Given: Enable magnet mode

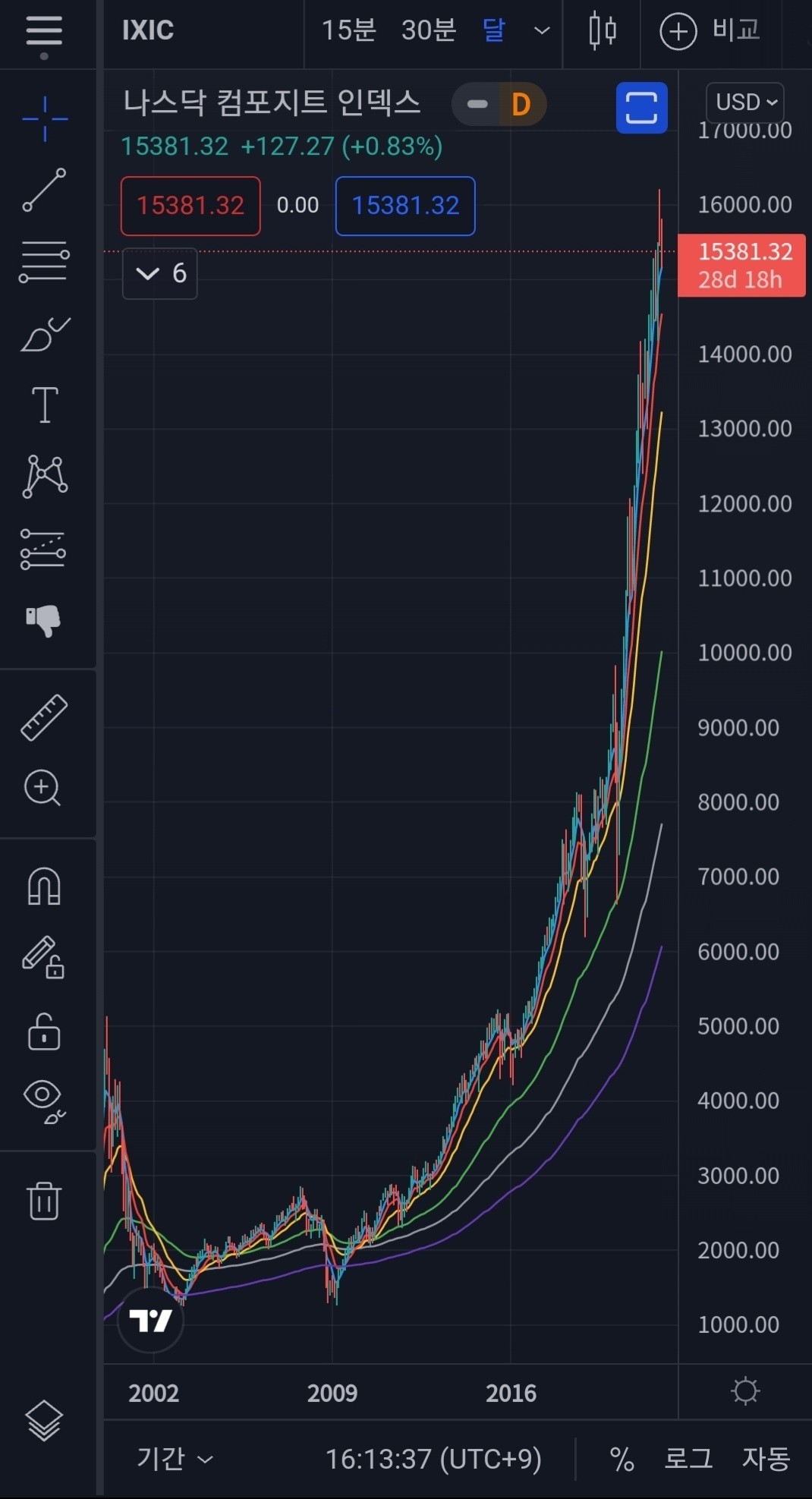Looking at the screenshot, I should [44, 886].
